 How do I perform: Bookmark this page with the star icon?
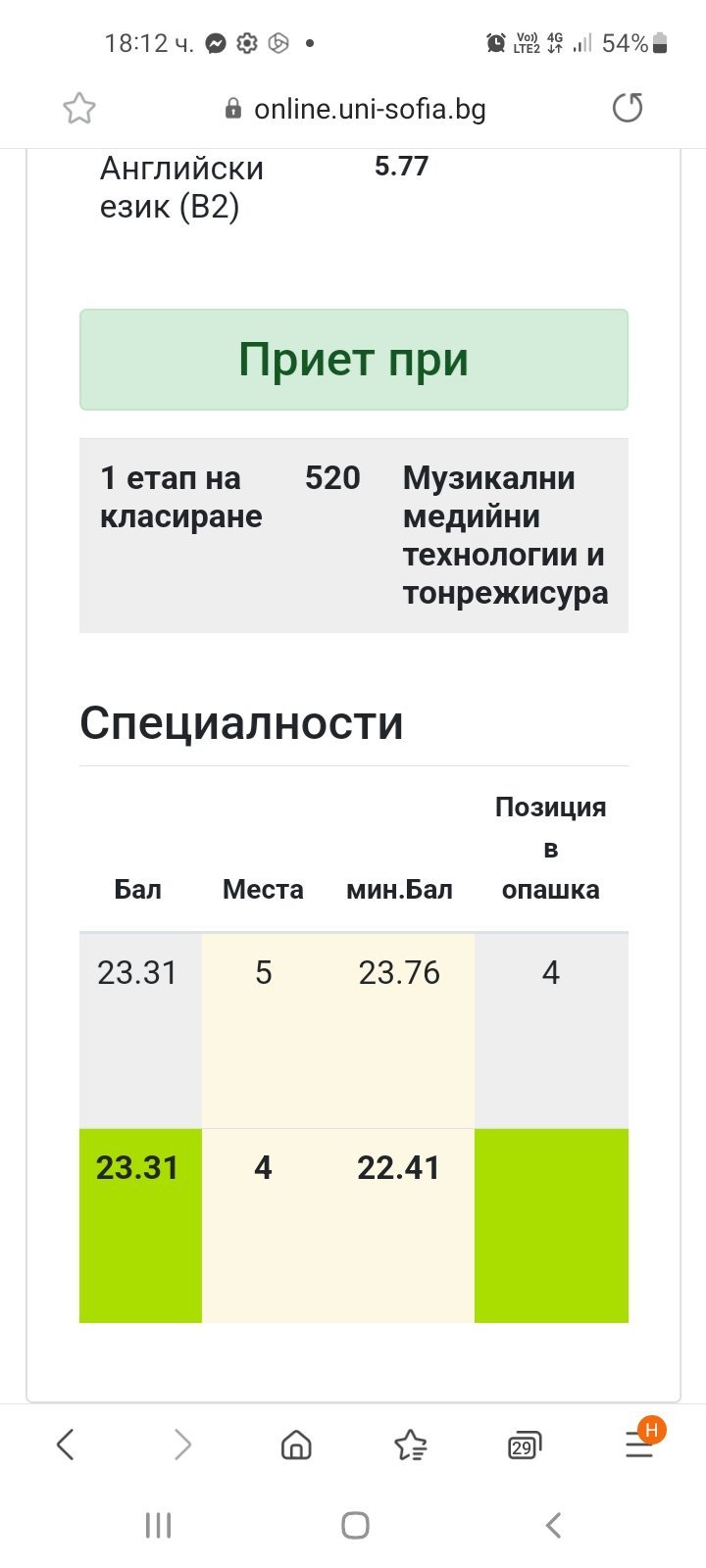click(79, 108)
